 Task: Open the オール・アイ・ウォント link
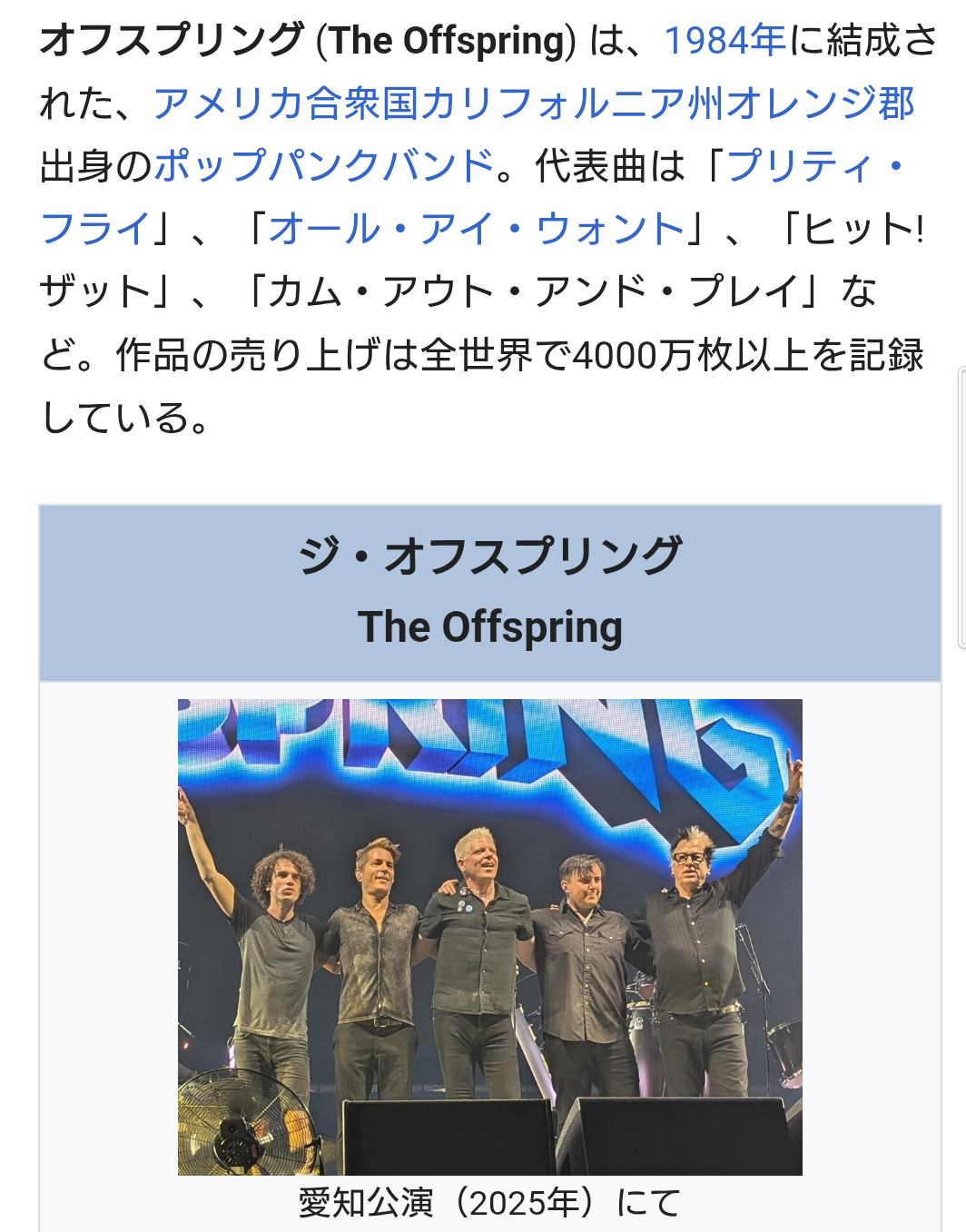476,229
